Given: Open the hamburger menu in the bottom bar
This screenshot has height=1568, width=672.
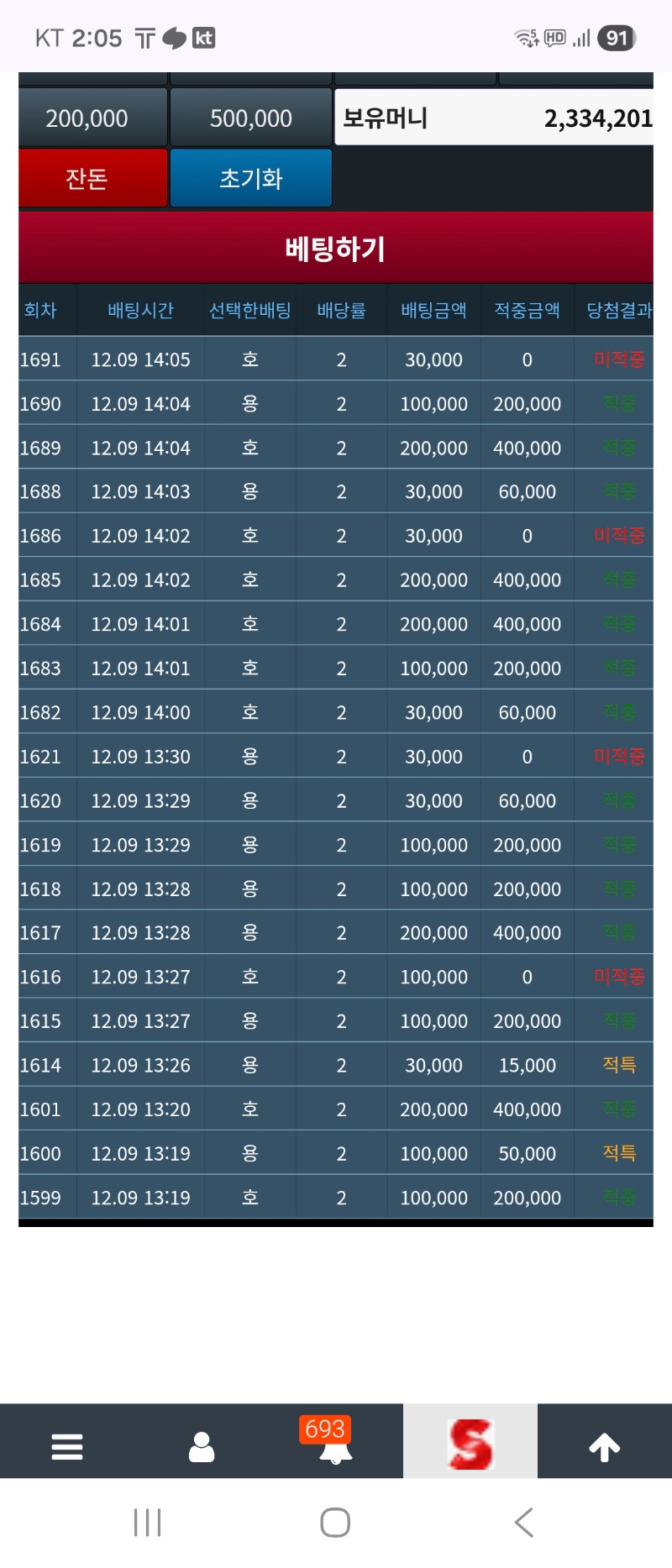Looking at the screenshot, I should point(67,1446).
